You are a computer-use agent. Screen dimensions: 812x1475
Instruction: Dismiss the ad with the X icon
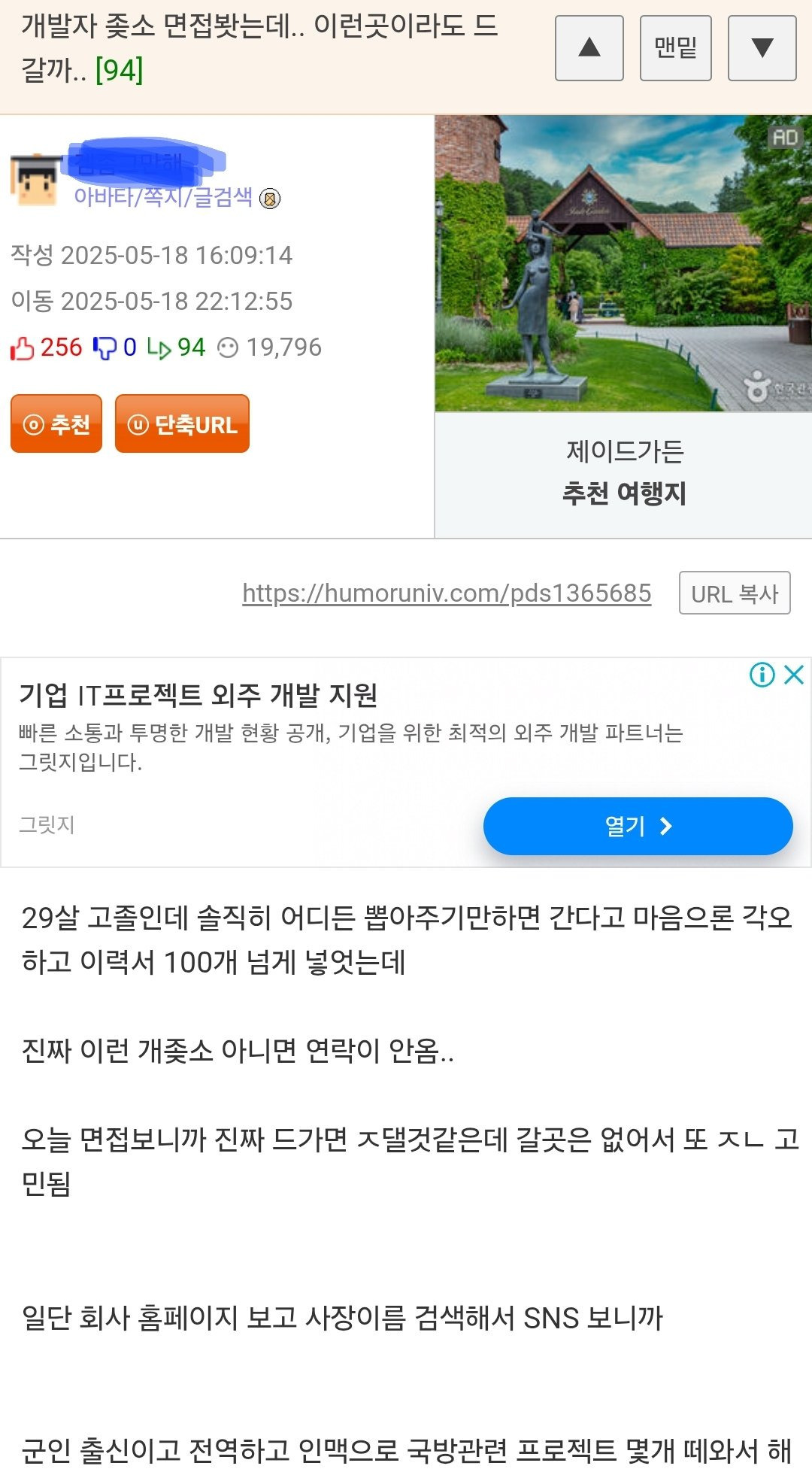pyautogui.click(x=792, y=675)
